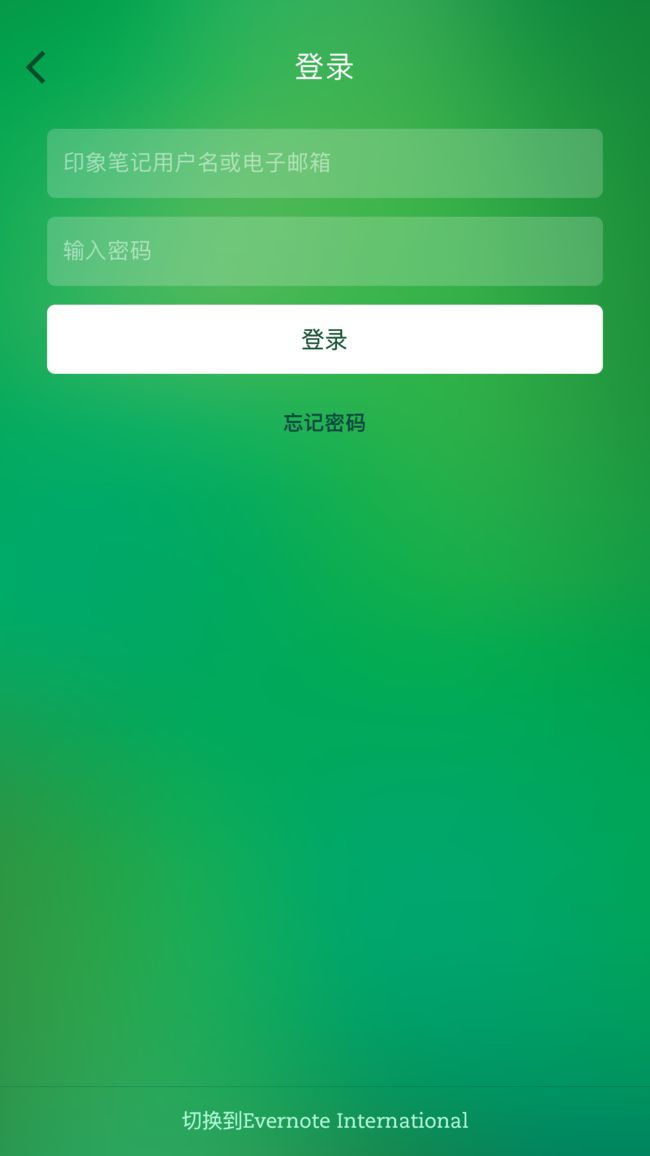Open the 忘记密码 link
This screenshot has width=650, height=1156.
(x=324, y=422)
